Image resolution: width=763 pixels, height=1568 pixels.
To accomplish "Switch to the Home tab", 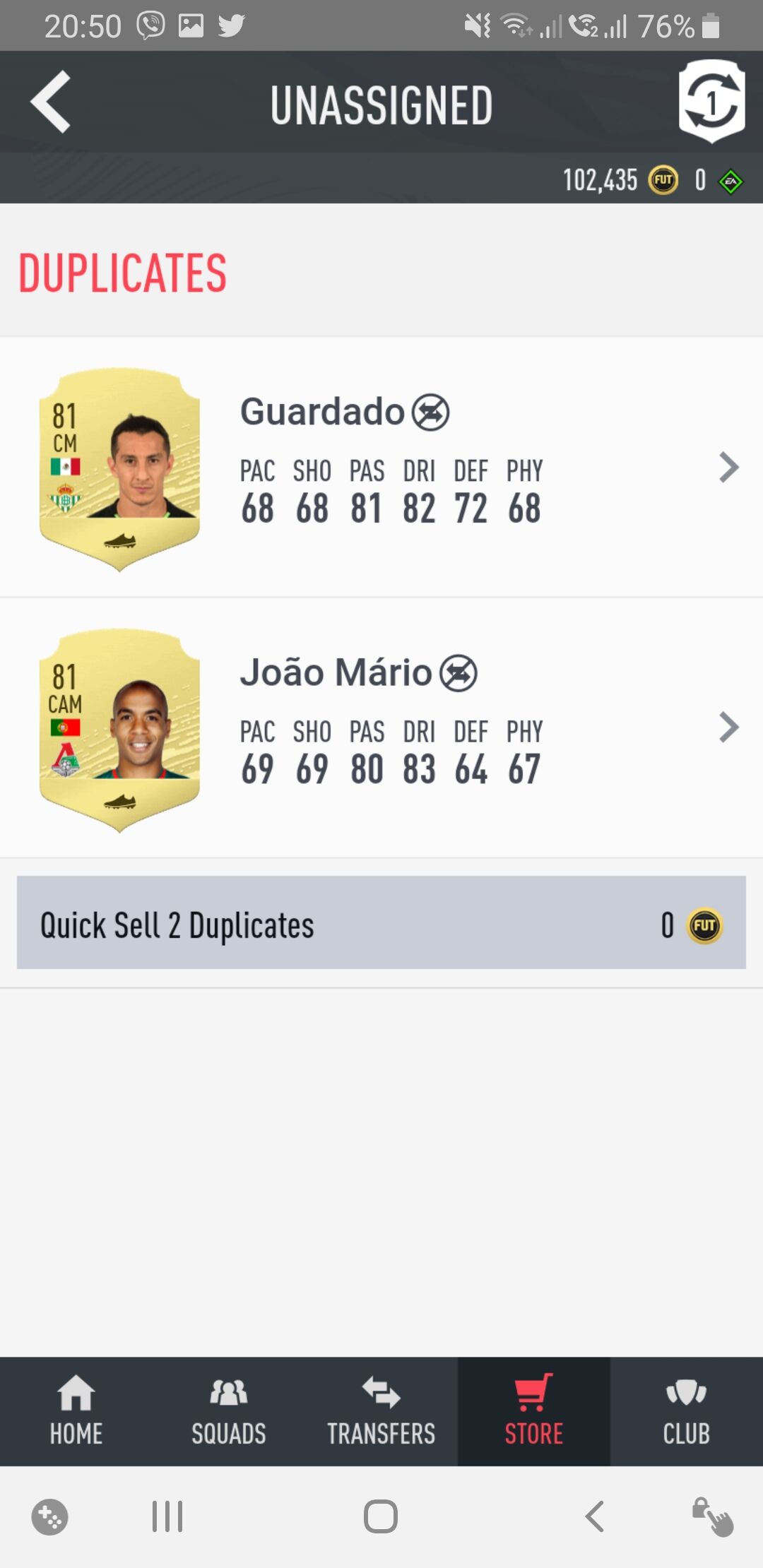I will [76, 1411].
